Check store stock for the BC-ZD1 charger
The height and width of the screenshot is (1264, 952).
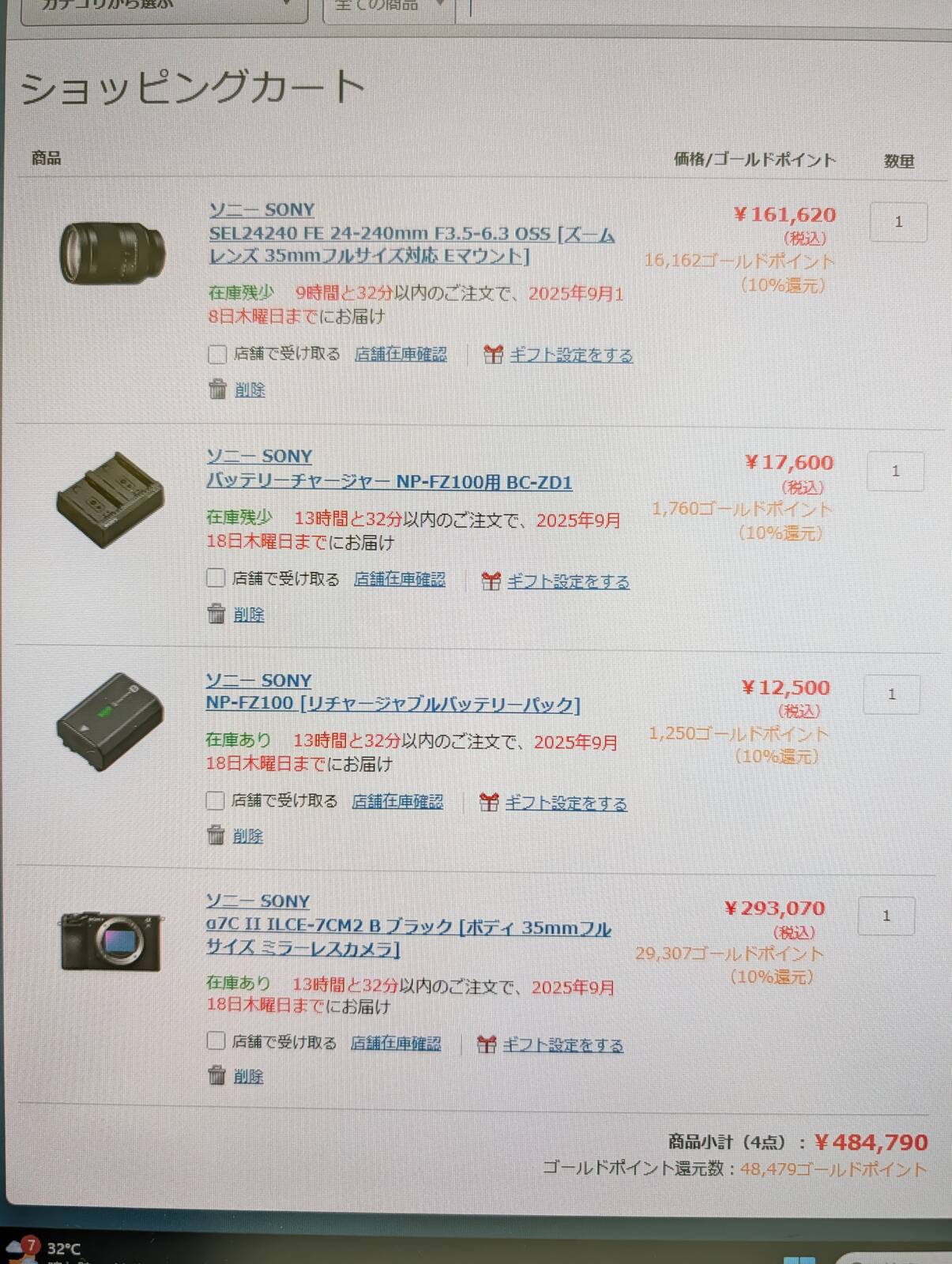click(x=399, y=579)
